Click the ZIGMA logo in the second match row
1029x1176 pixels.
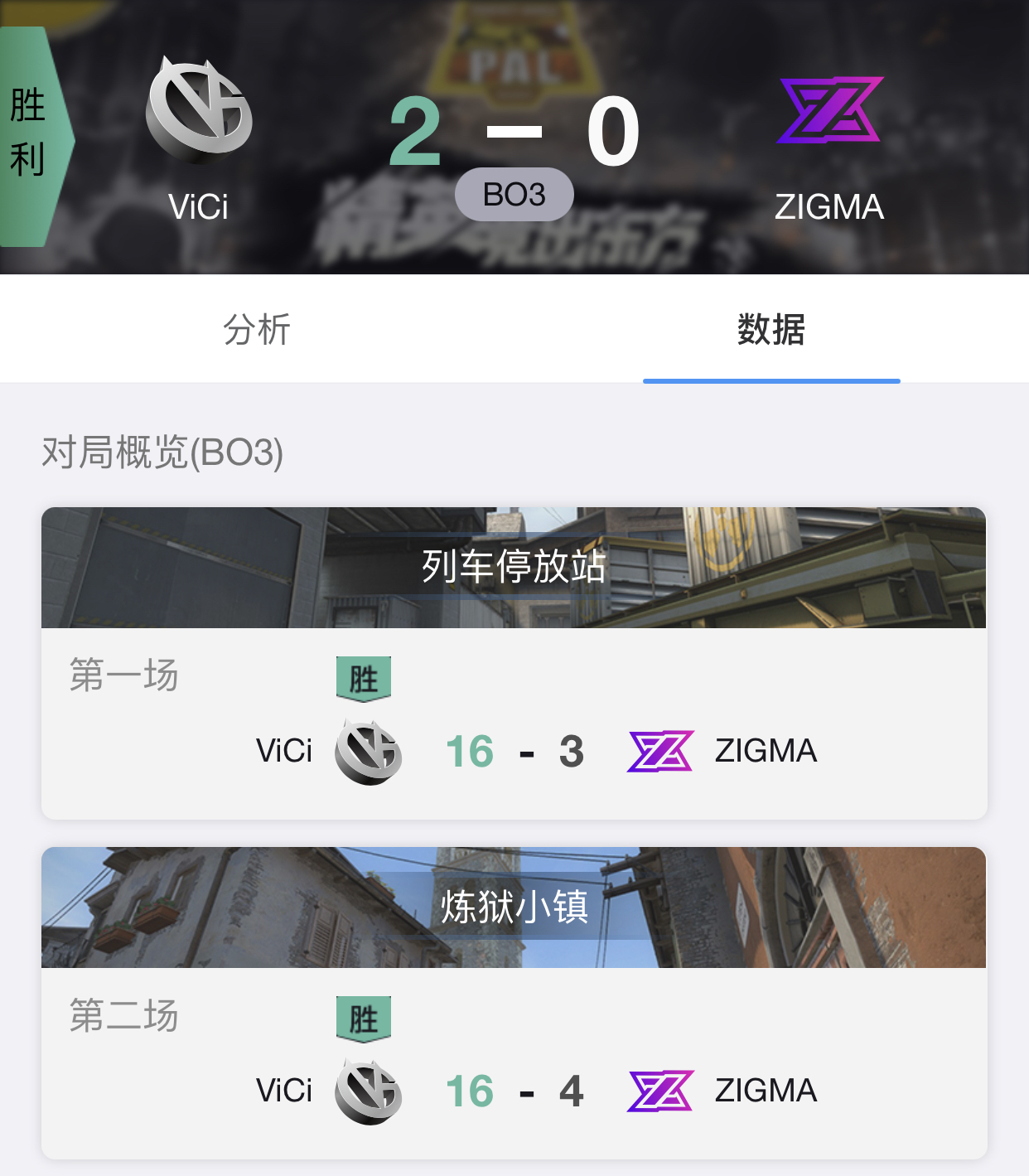coord(660,1091)
